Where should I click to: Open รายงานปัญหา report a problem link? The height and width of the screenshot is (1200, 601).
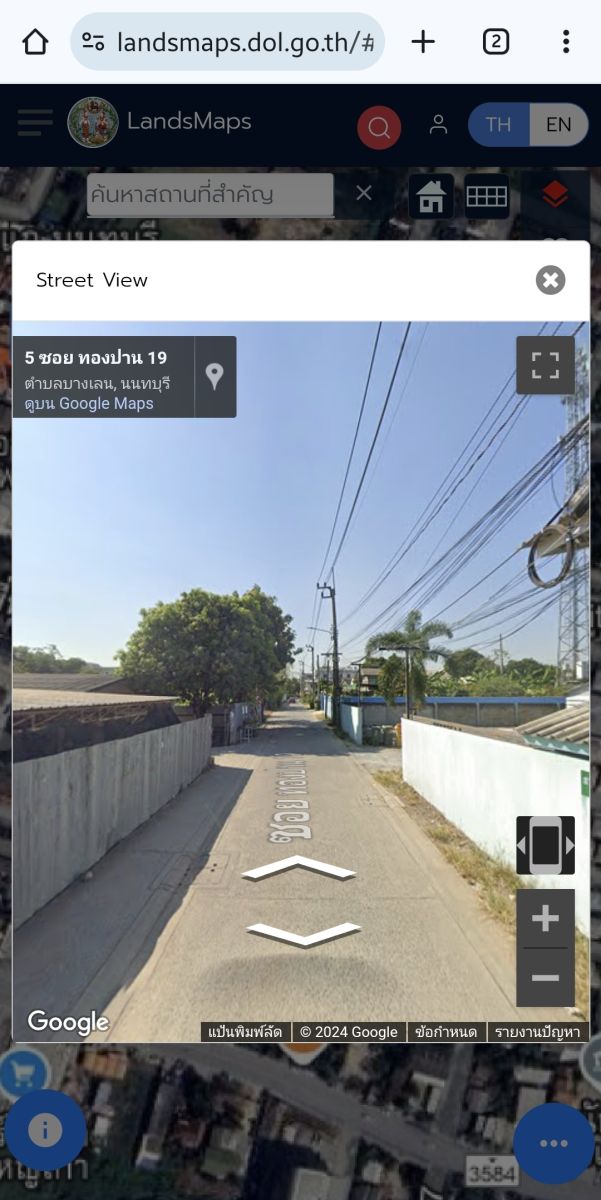pos(538,1032)
